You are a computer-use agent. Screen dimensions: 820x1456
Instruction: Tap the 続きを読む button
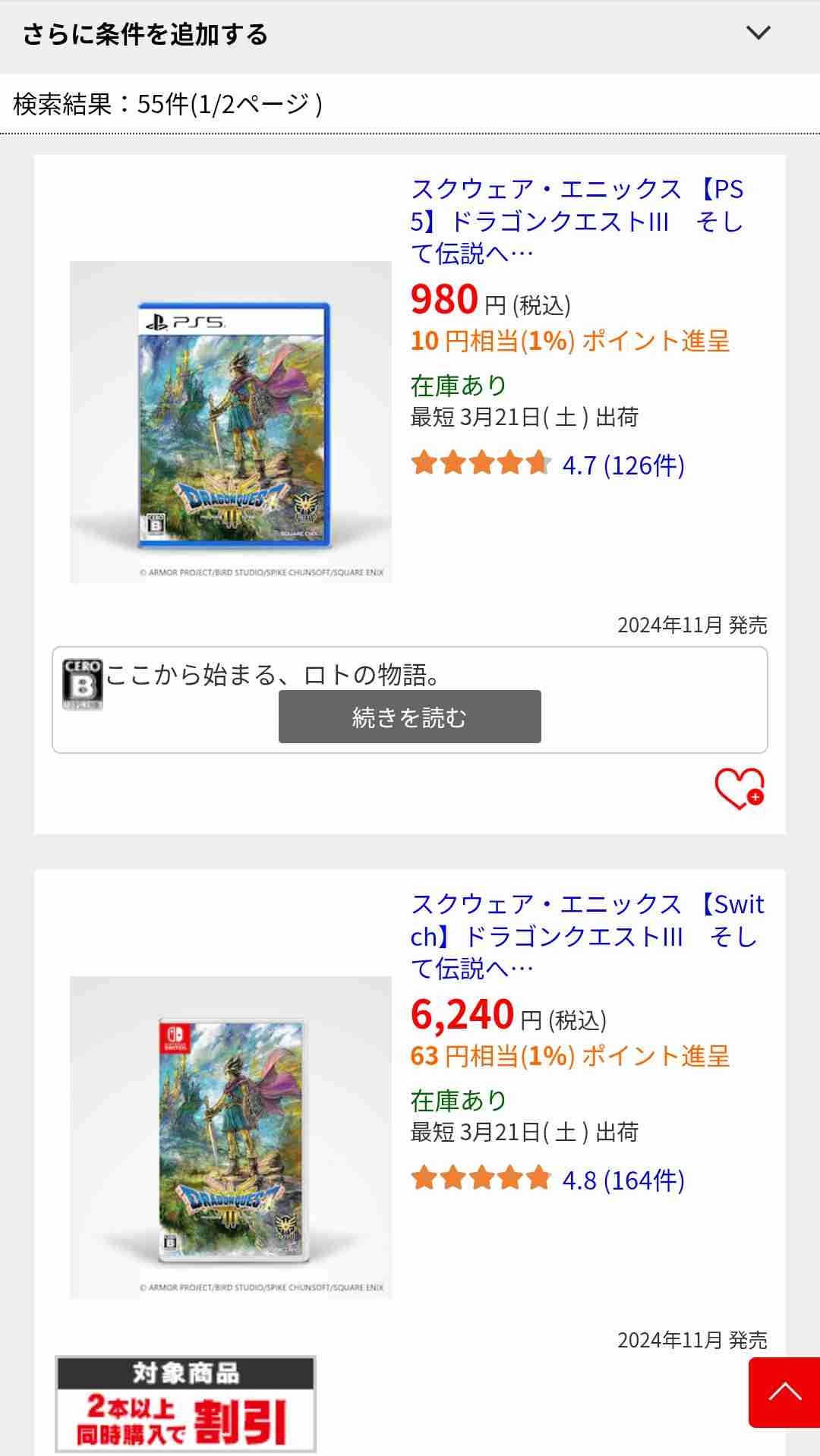click(409, 717)
